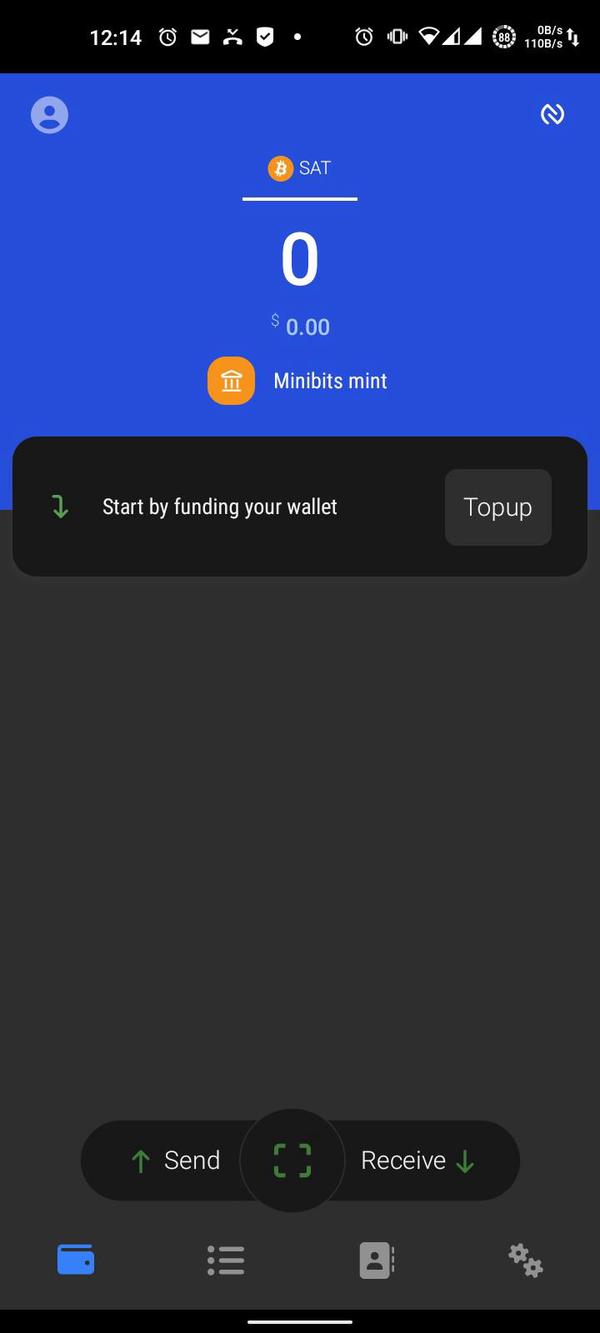Viewport: 600px width, 1333px height.
Task: Tap Topup to fund the wallet
Action: (x=497, y=507)
